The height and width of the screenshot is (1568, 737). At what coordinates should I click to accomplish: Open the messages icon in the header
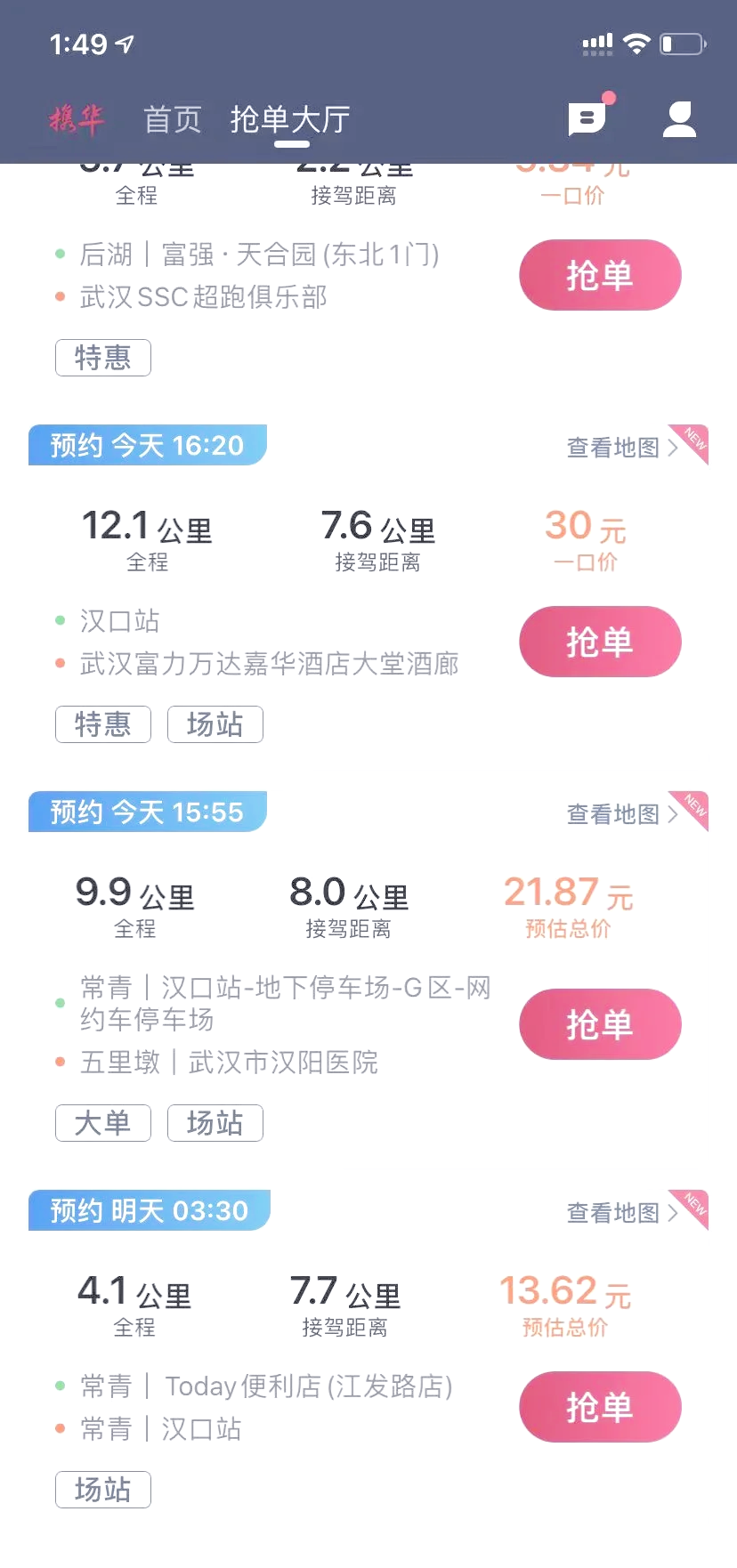pyautogui.click(x=587, y=118)
